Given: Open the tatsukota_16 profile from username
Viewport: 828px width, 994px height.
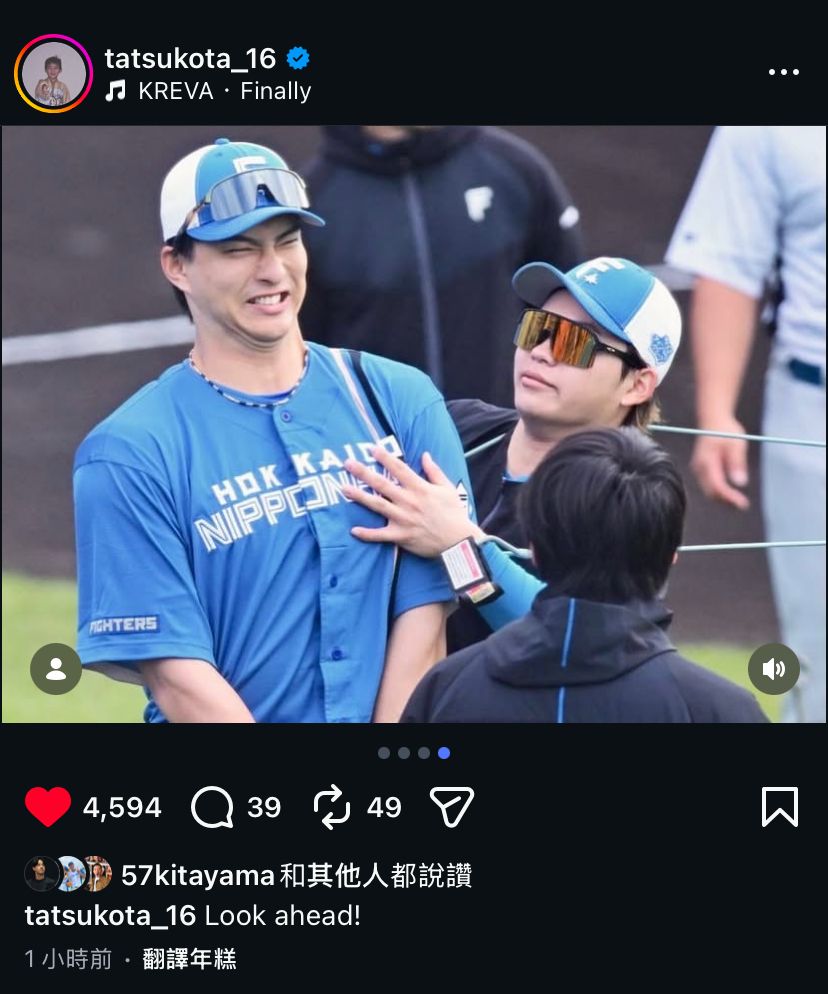Looking at the screenshot, I should tap(190, 58).
